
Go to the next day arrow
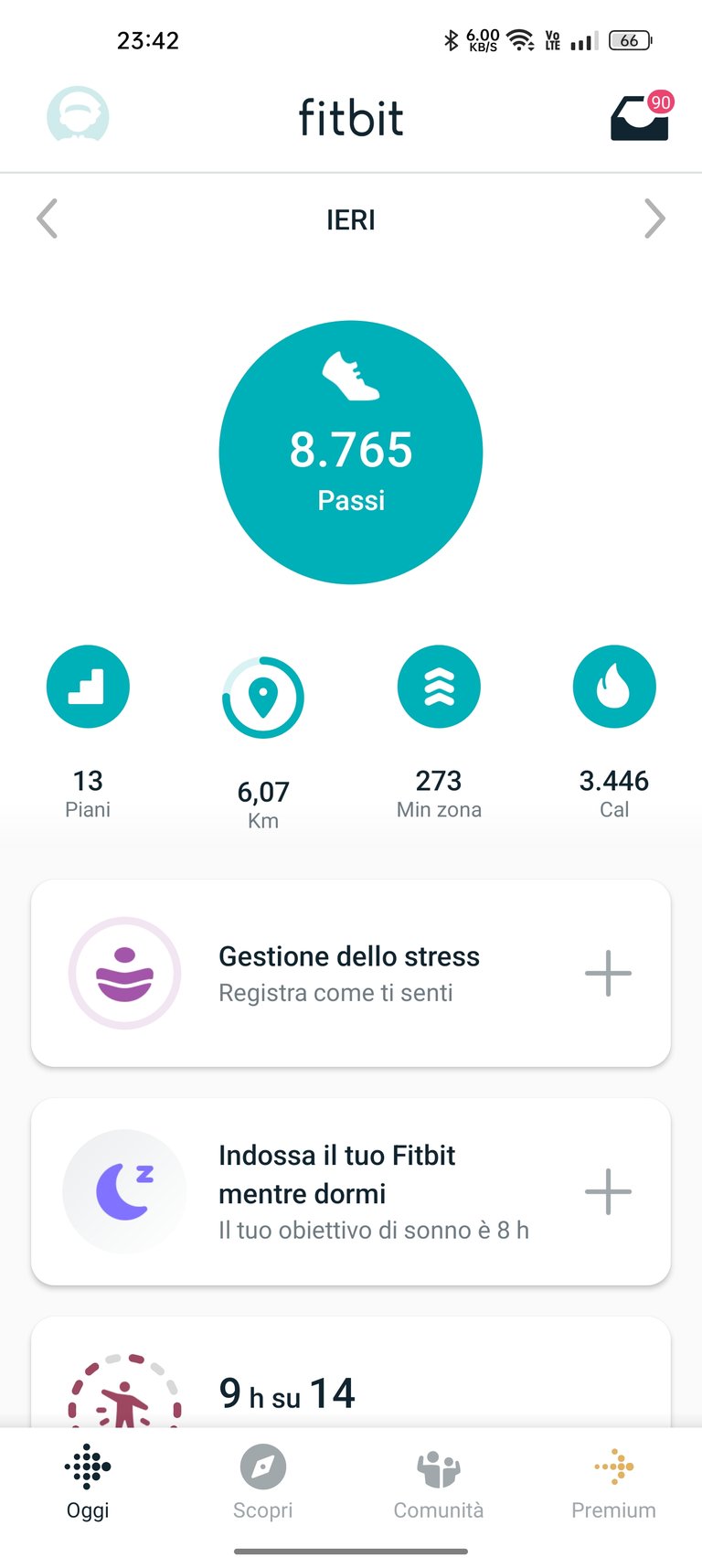pos(654,219)
